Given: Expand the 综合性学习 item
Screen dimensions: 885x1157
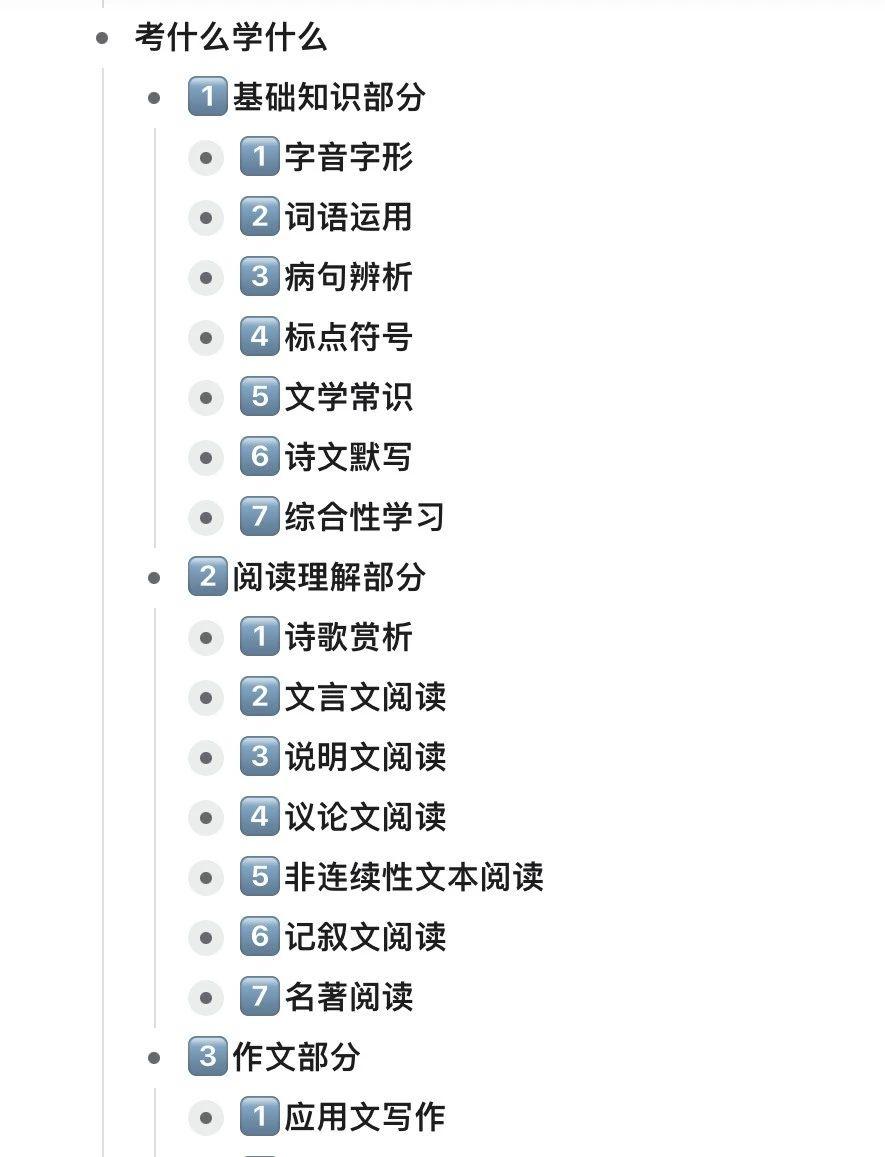Looking at the screenshot, I should [206, 518].
